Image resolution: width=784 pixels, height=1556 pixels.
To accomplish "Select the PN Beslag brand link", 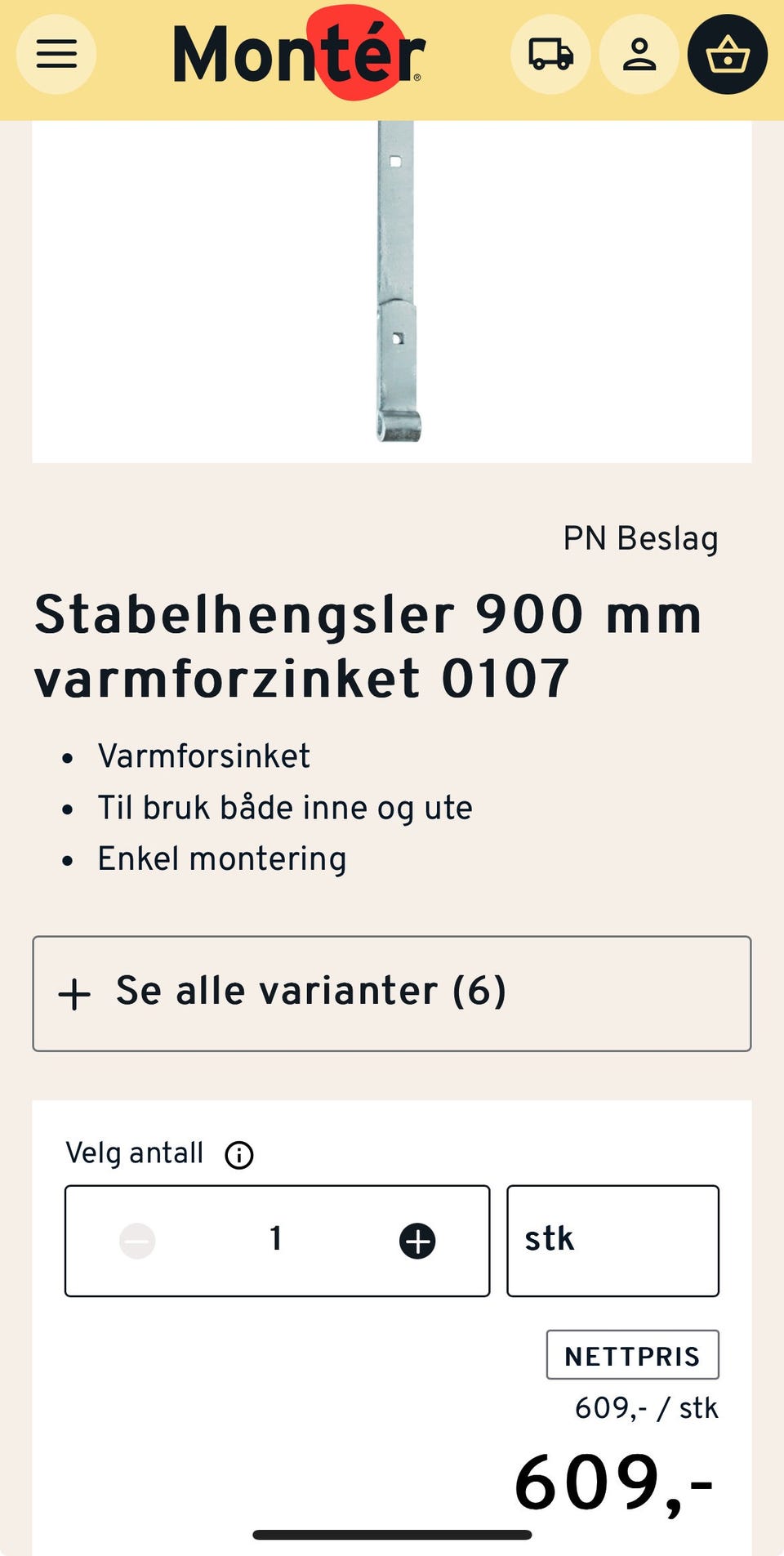I will (x=640, y=538).
